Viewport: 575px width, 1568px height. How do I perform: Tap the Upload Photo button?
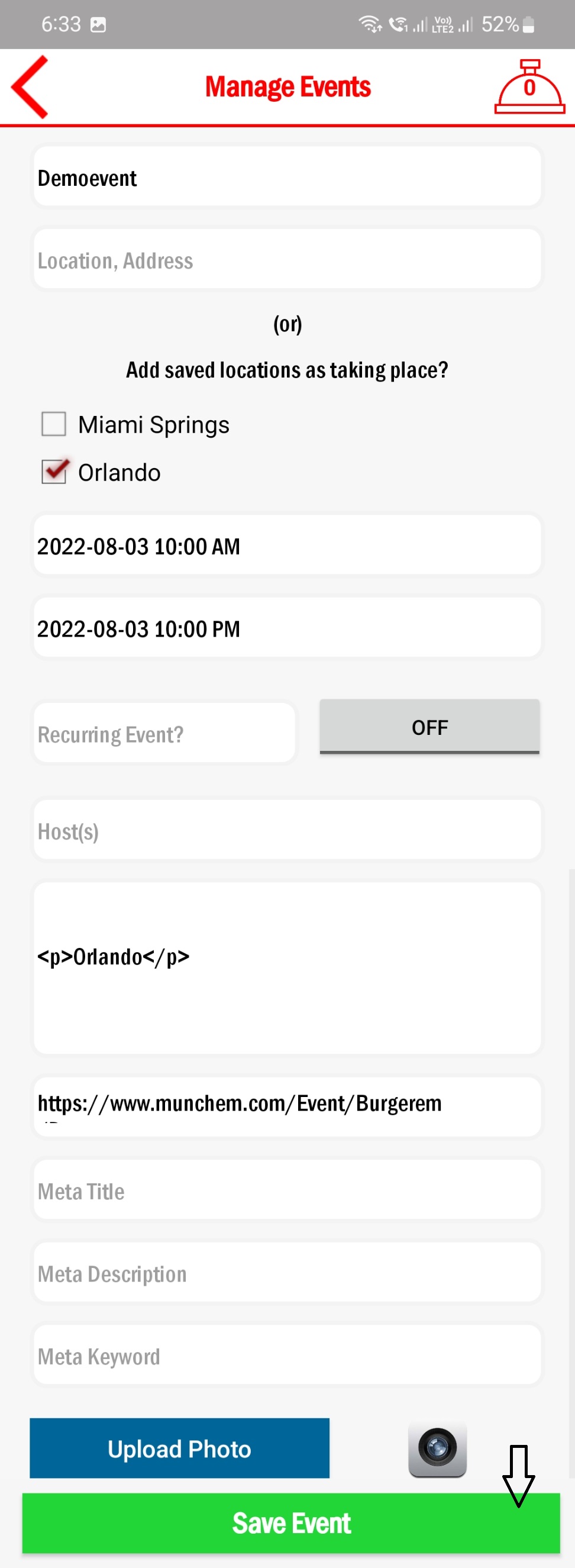tap(179, 1448)
